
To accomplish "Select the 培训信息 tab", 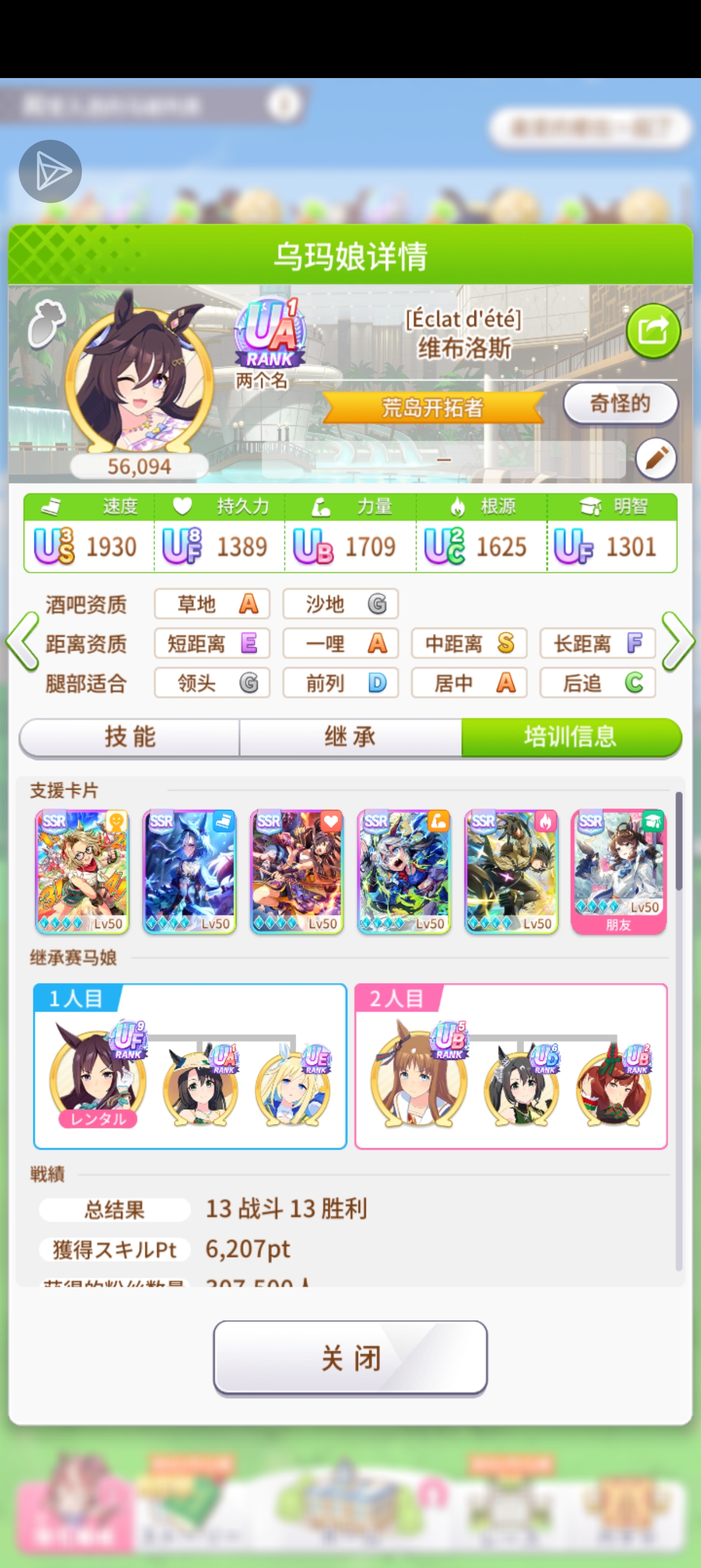I will tap(570, 736).
